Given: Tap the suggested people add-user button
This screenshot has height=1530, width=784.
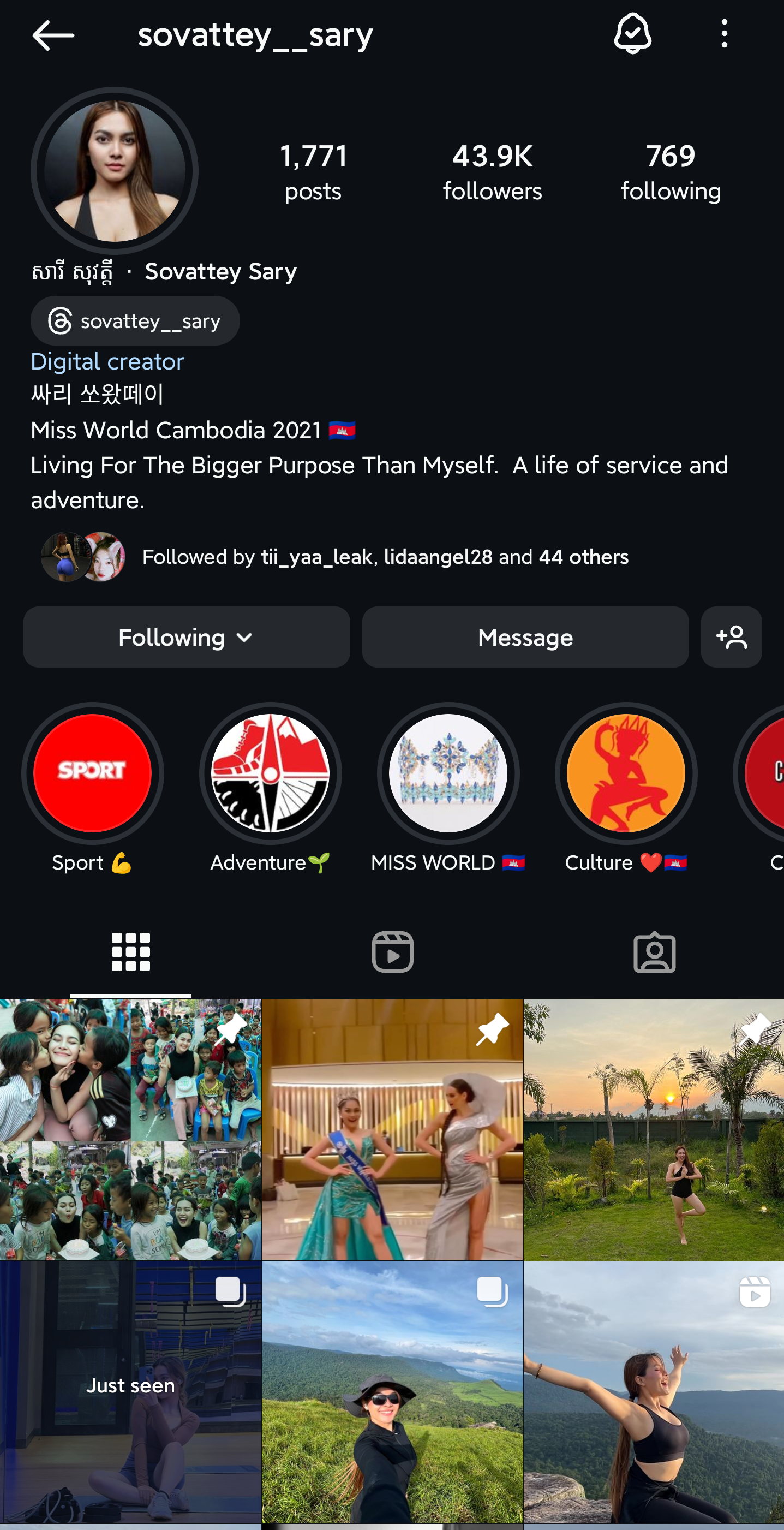Looking at the screenshot, I should coord(731,638).
